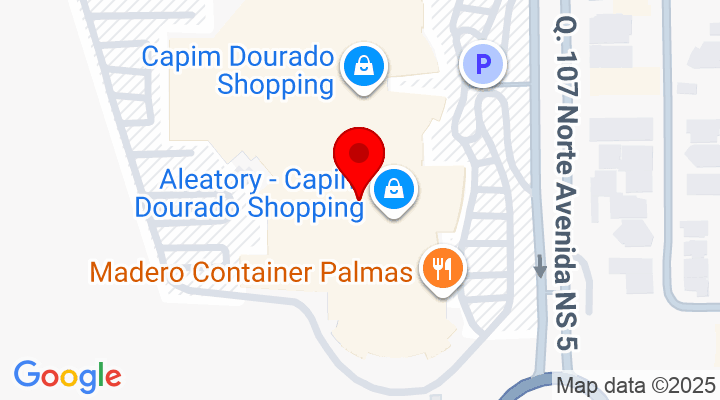Tap the red location pin
Viewport: 720px width, 400px height.
359,156
